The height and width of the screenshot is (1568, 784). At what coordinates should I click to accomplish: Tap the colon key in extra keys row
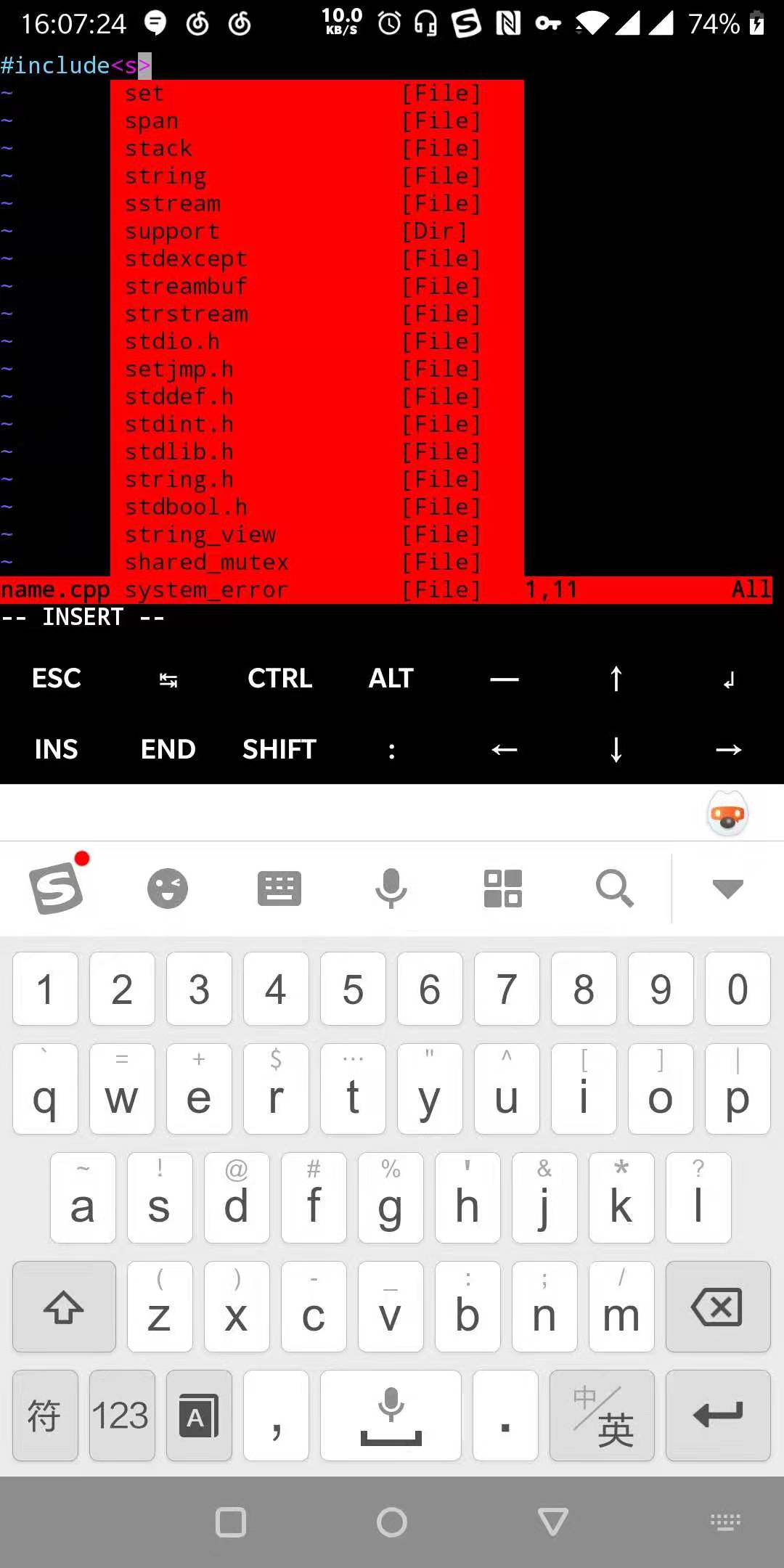391,748
